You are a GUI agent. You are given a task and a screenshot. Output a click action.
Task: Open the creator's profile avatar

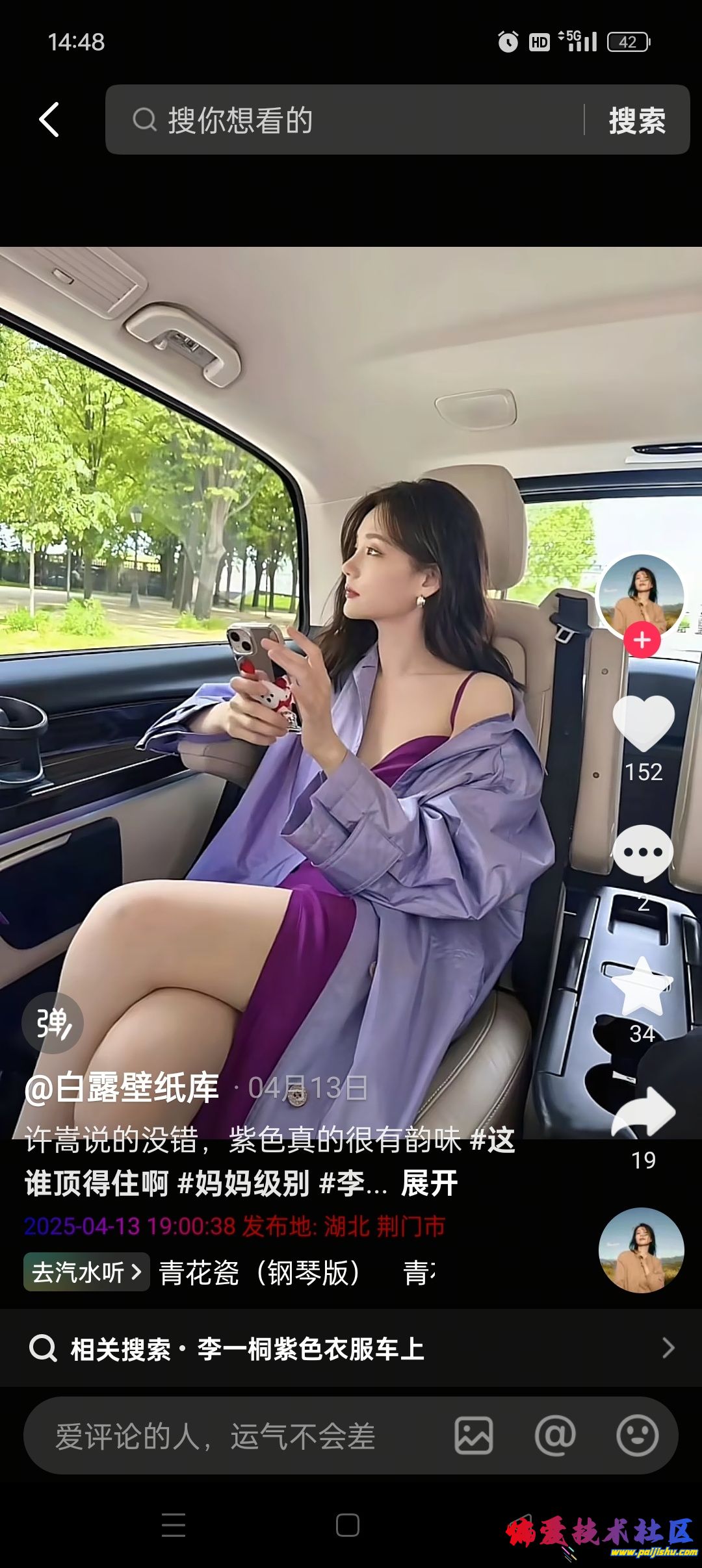click(641, 594)
